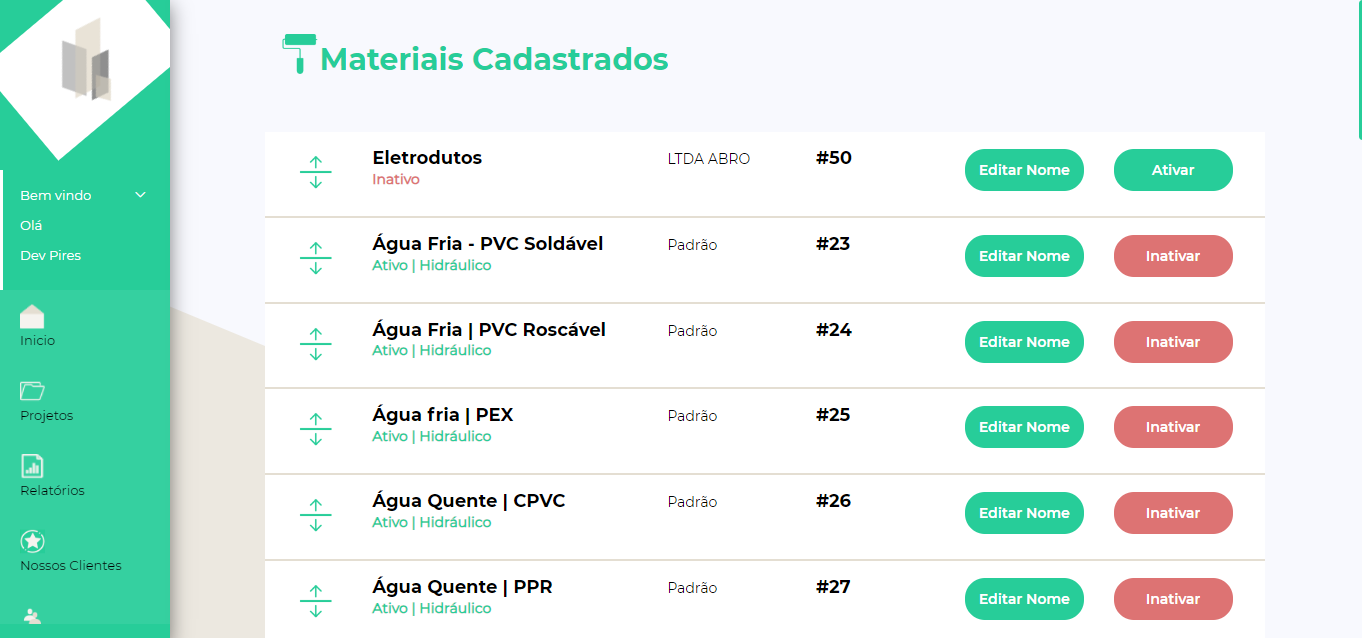This screenshot has height=638, width=1362.
Task: Open the Nossos Clientes section
Action: tap(70, 552)
